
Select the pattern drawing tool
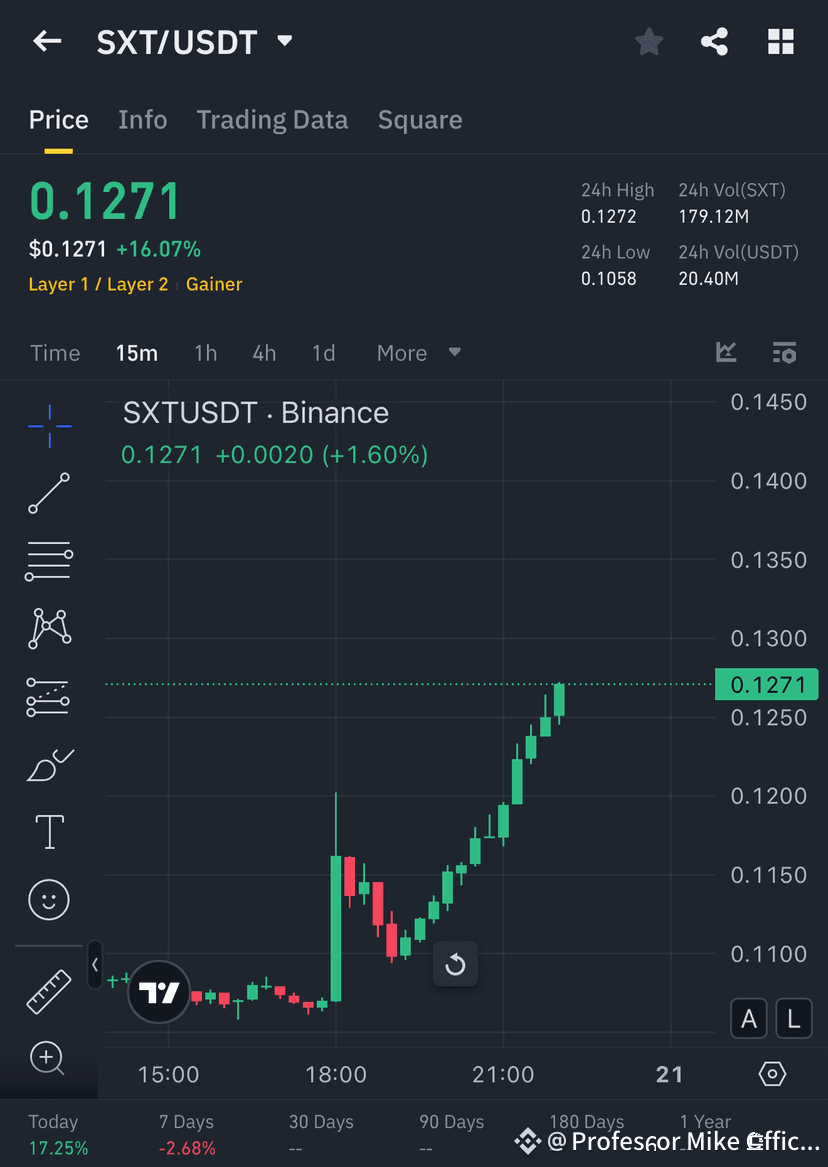point(48,628)
